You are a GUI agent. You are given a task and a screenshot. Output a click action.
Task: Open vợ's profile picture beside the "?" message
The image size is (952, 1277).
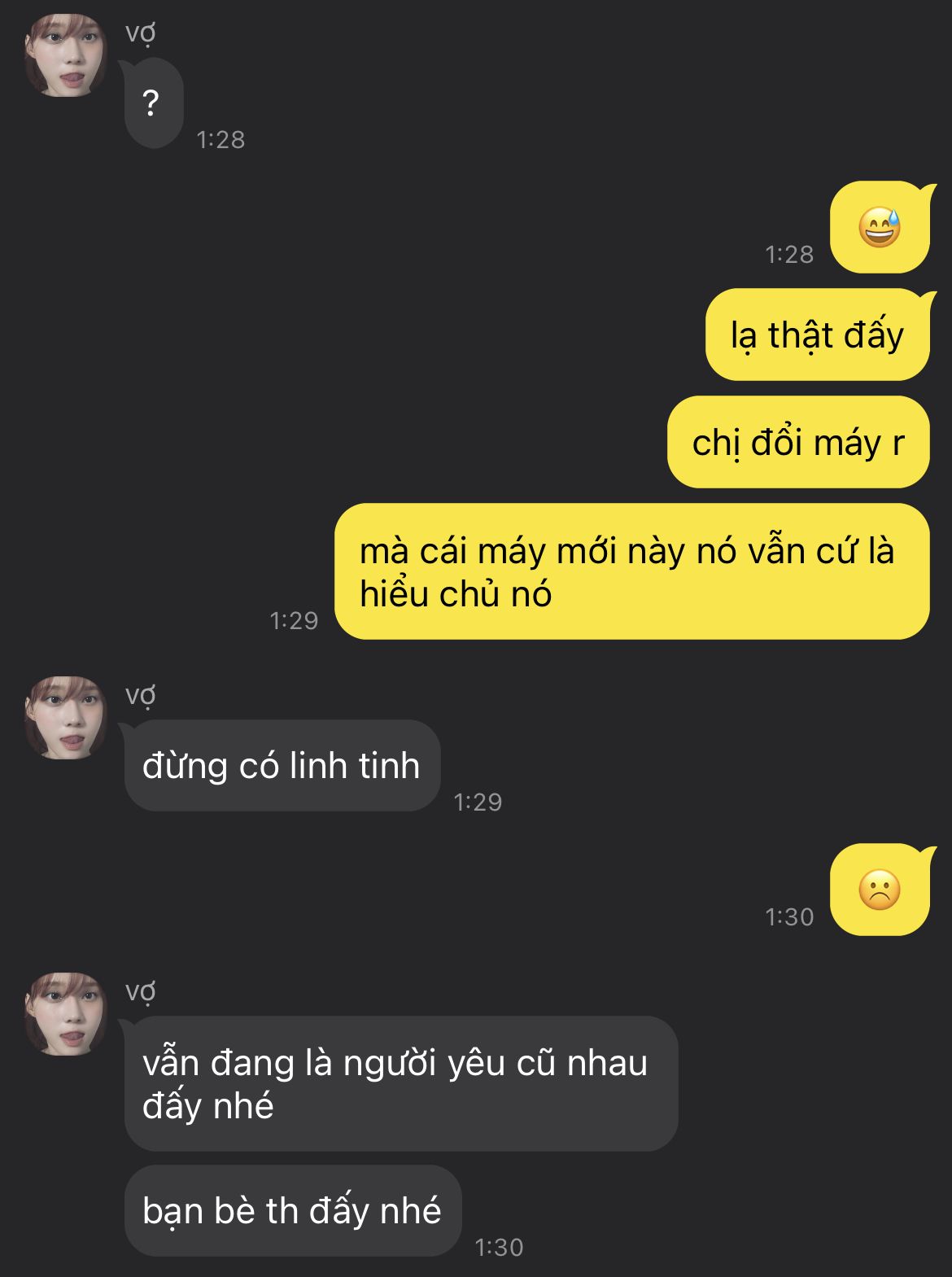66,55
